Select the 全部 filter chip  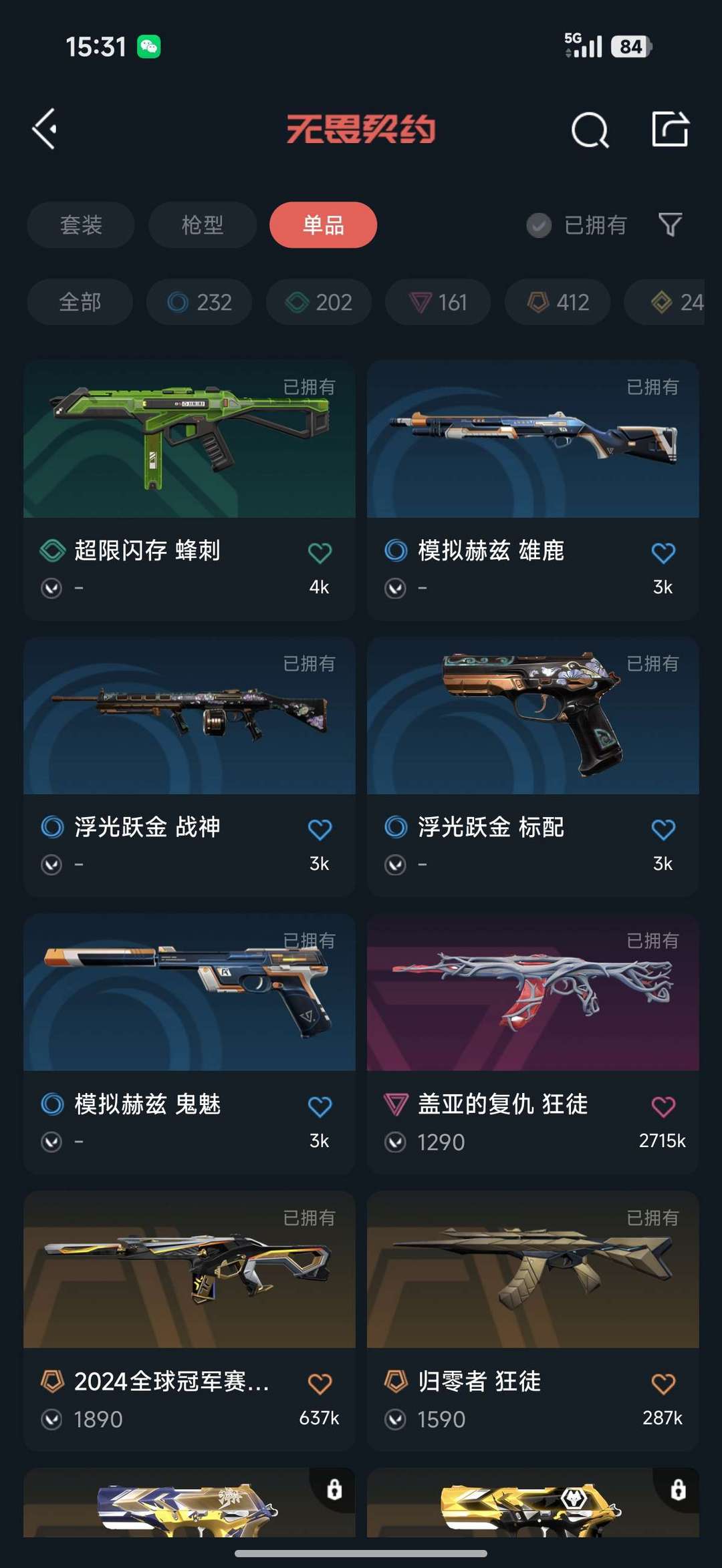pyautogui.click(x=79, y=302)
